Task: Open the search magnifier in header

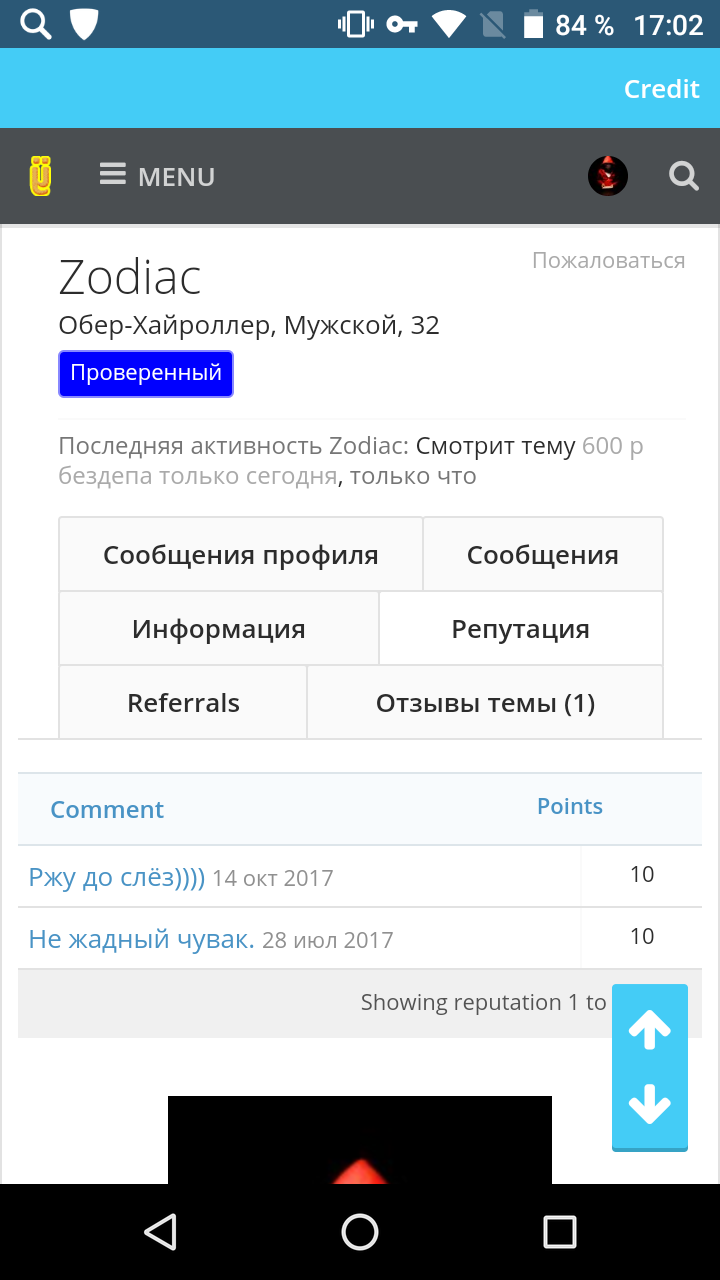Action: pyautogui.click(x=683, y=176)
